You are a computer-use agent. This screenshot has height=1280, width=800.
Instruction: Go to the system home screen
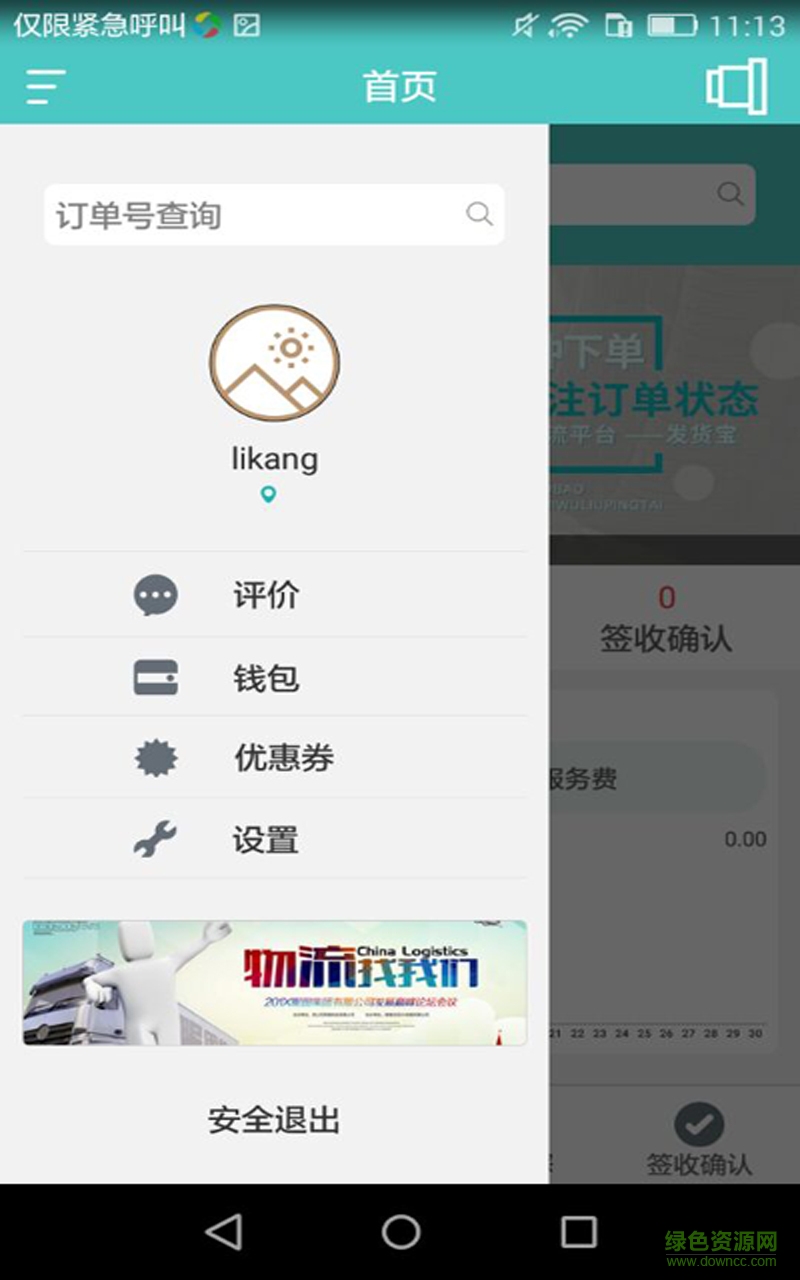coord(400,1232)
